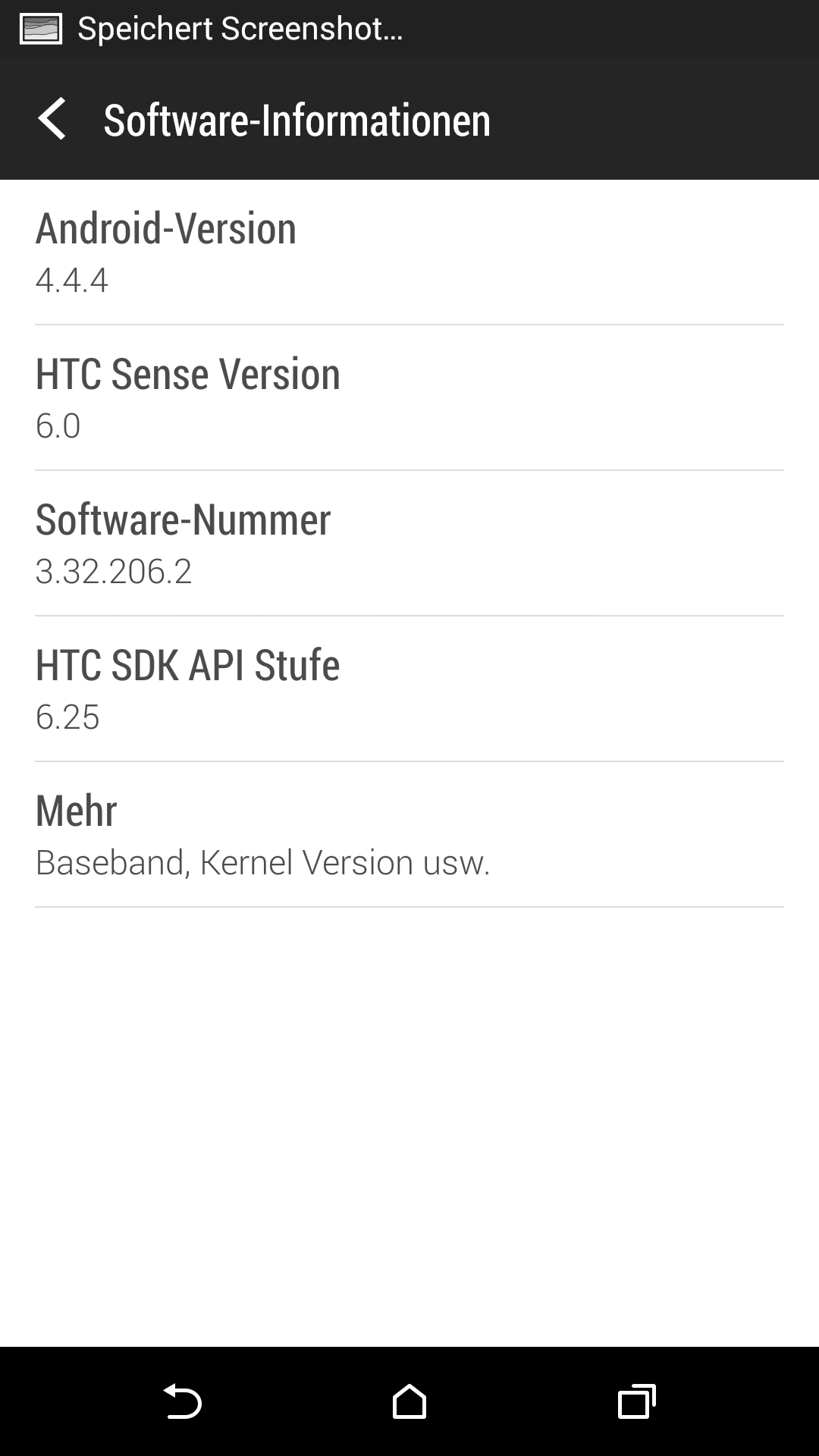Image resolution: width=819 pixels, height=1456 pixels.
Task: Tap the Software-Nummer row
Action: click(409, 544)
